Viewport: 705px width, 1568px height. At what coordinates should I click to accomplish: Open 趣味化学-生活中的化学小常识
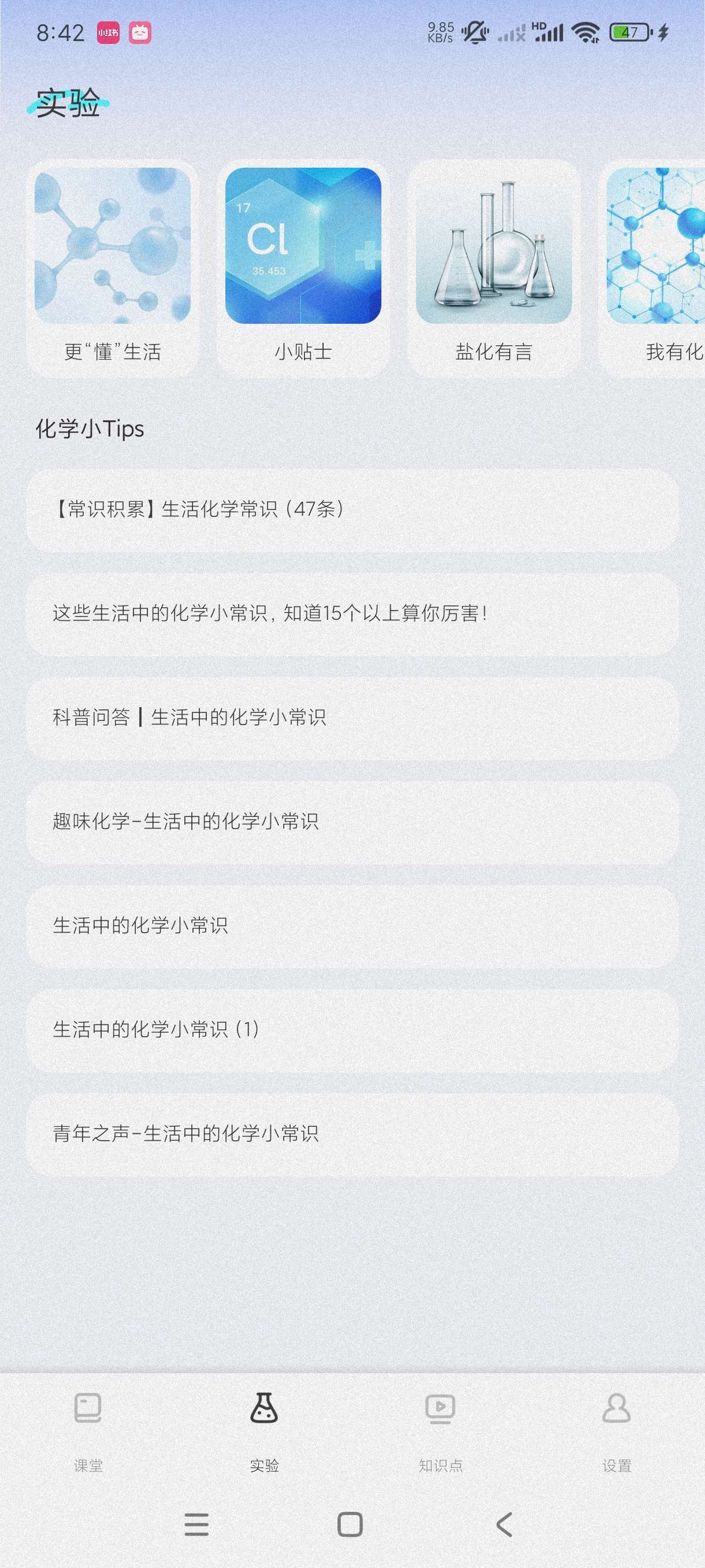coord(352,822)
